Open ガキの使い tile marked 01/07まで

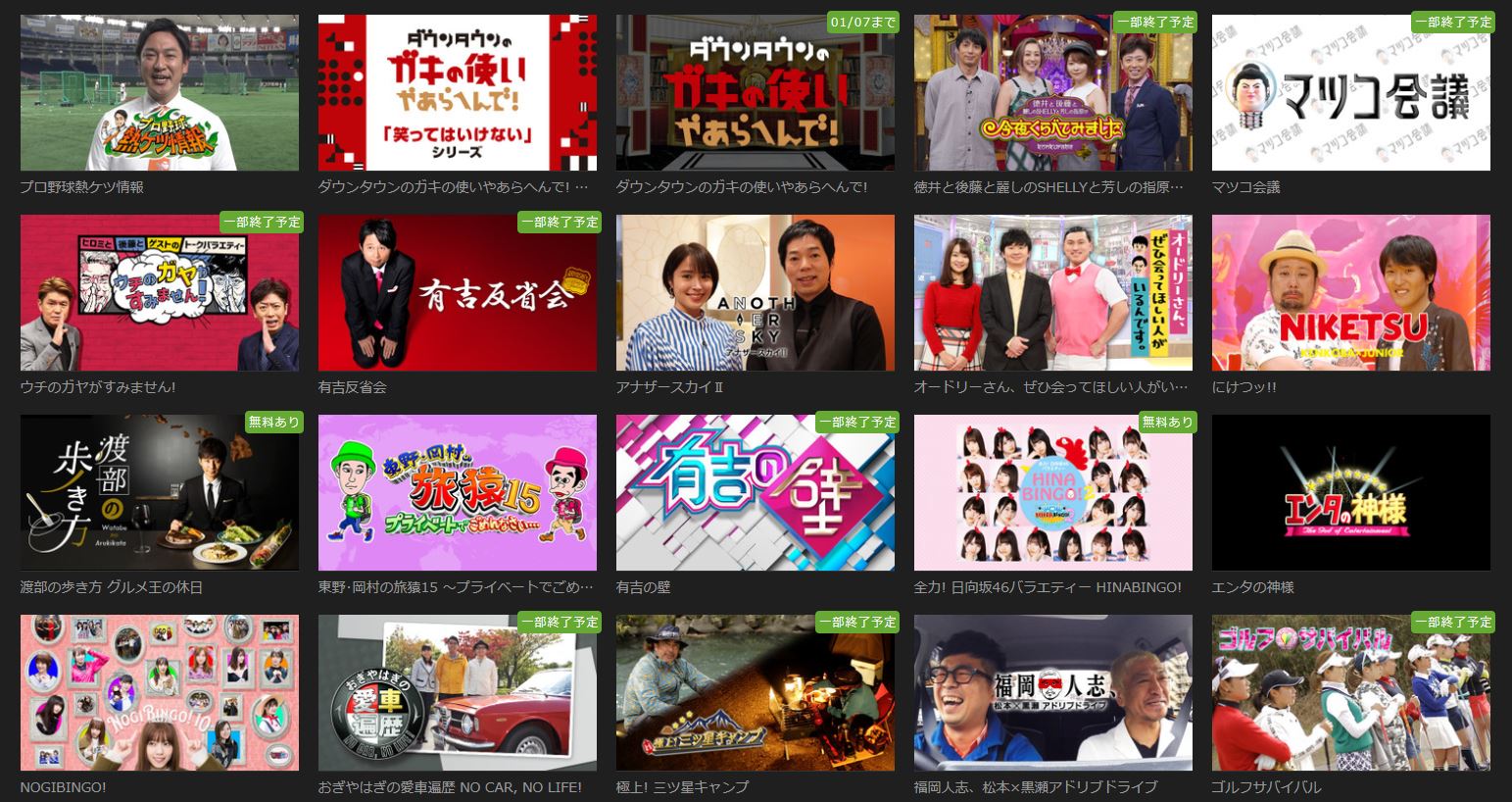click(x=756, y=93)
